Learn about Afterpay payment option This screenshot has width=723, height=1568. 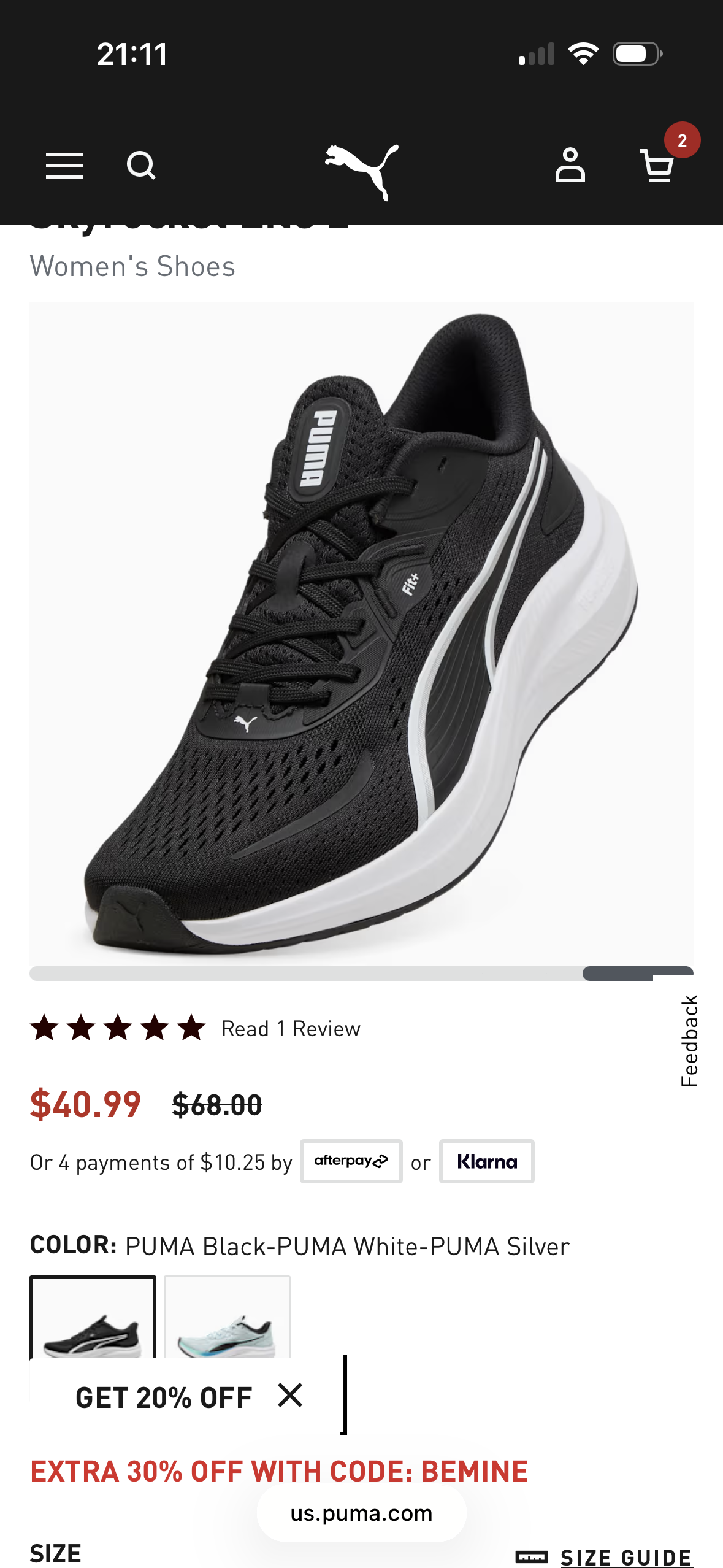[x=351, y=1161]
